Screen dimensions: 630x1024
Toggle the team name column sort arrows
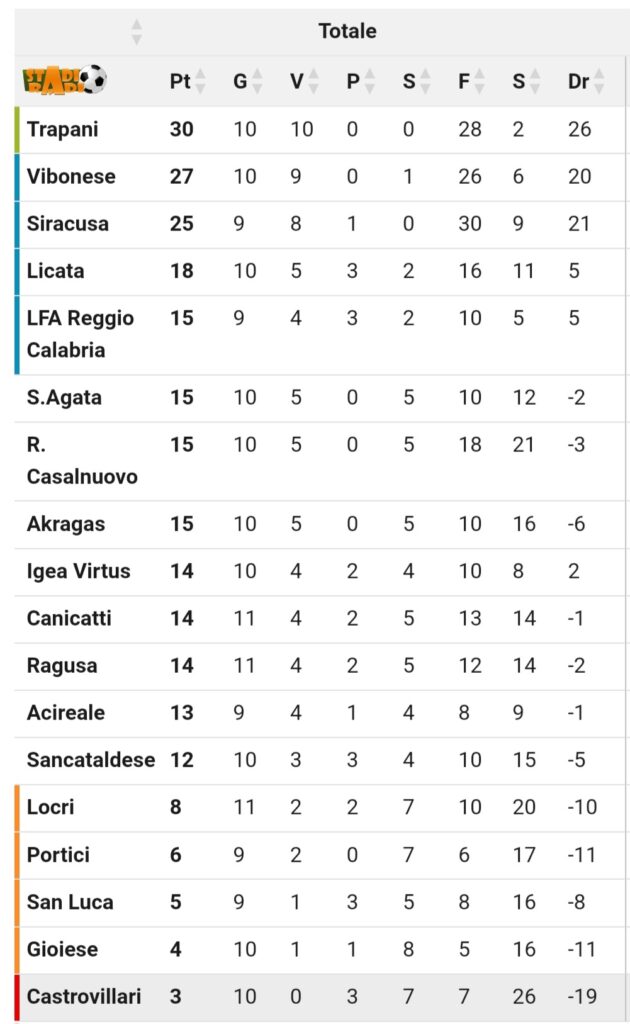[x=137, y=32]
